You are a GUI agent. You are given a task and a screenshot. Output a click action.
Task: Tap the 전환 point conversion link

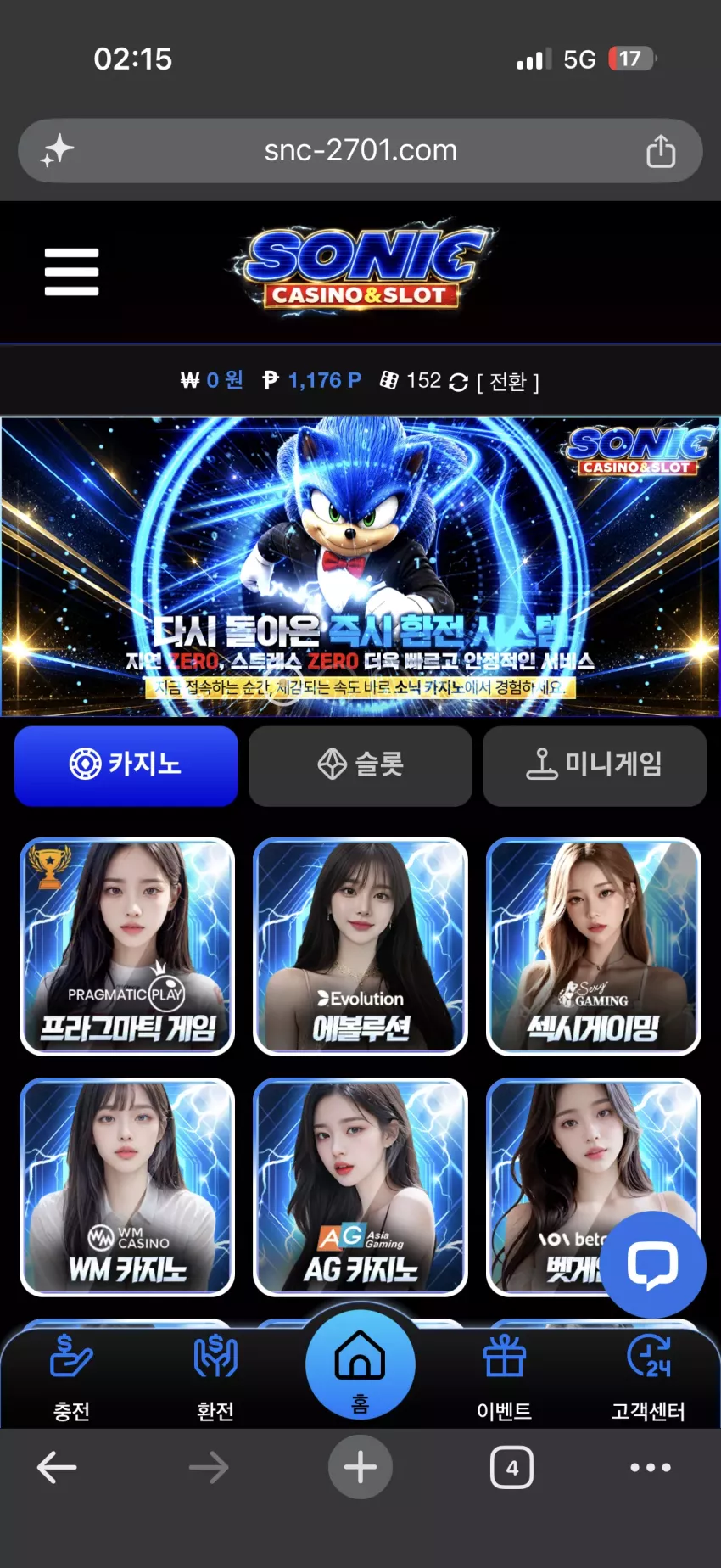pyautogui.click(x=508, y=382)
